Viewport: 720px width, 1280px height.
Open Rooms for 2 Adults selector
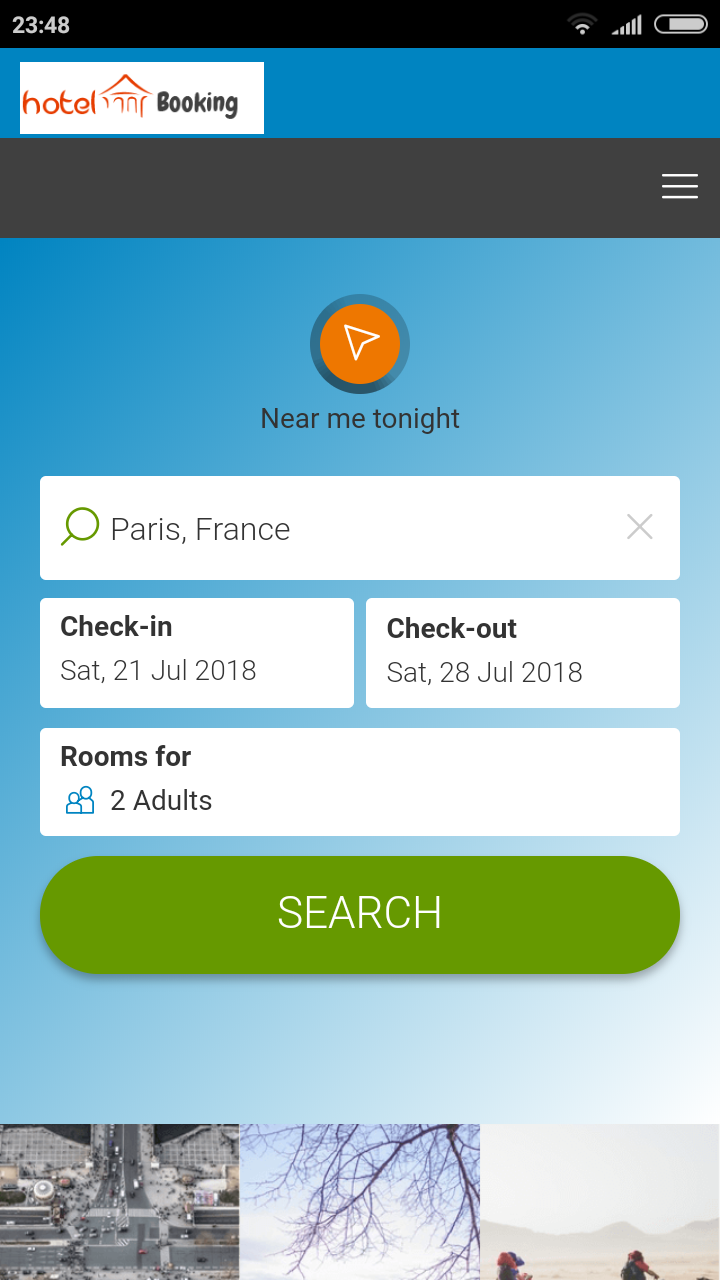[x=360, y=782]
